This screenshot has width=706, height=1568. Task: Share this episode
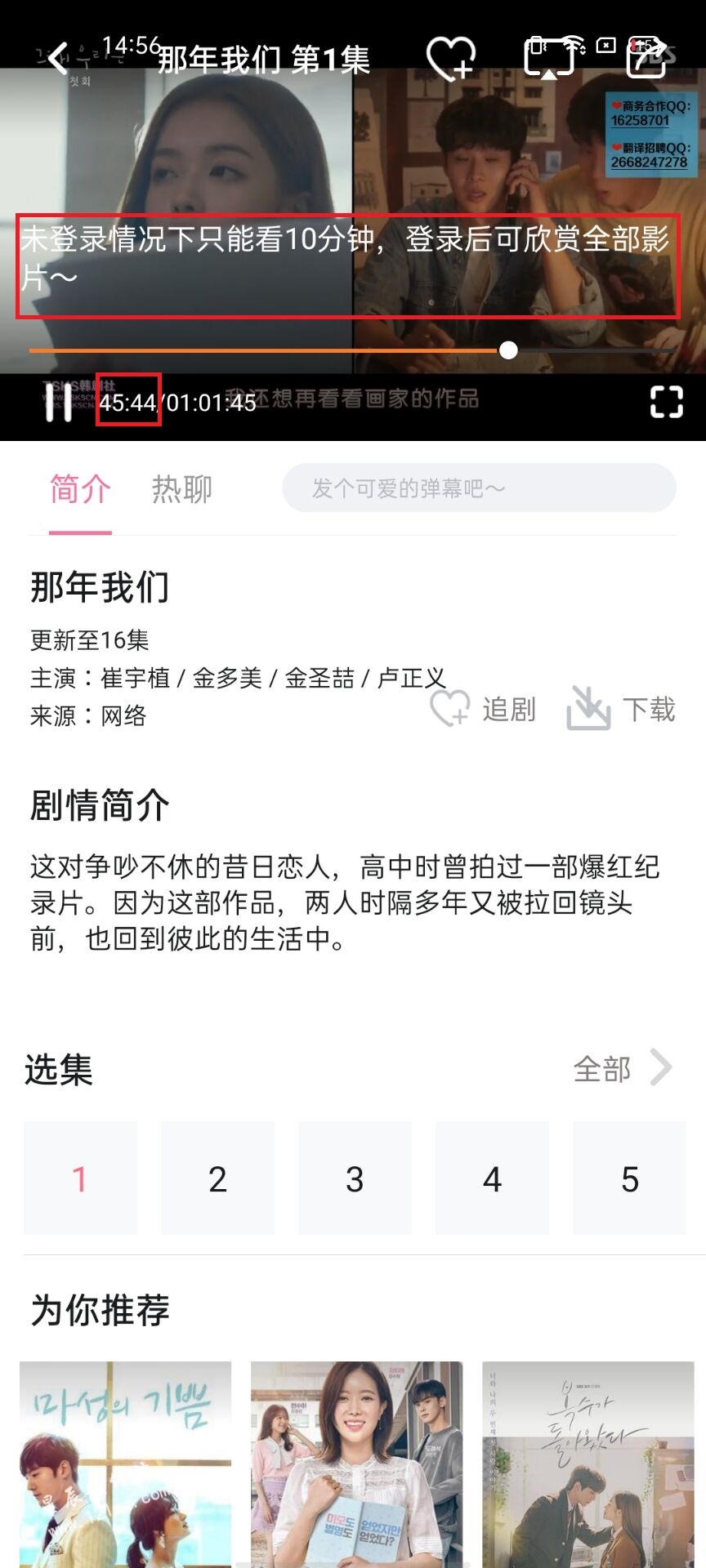[x=646, y=59]
